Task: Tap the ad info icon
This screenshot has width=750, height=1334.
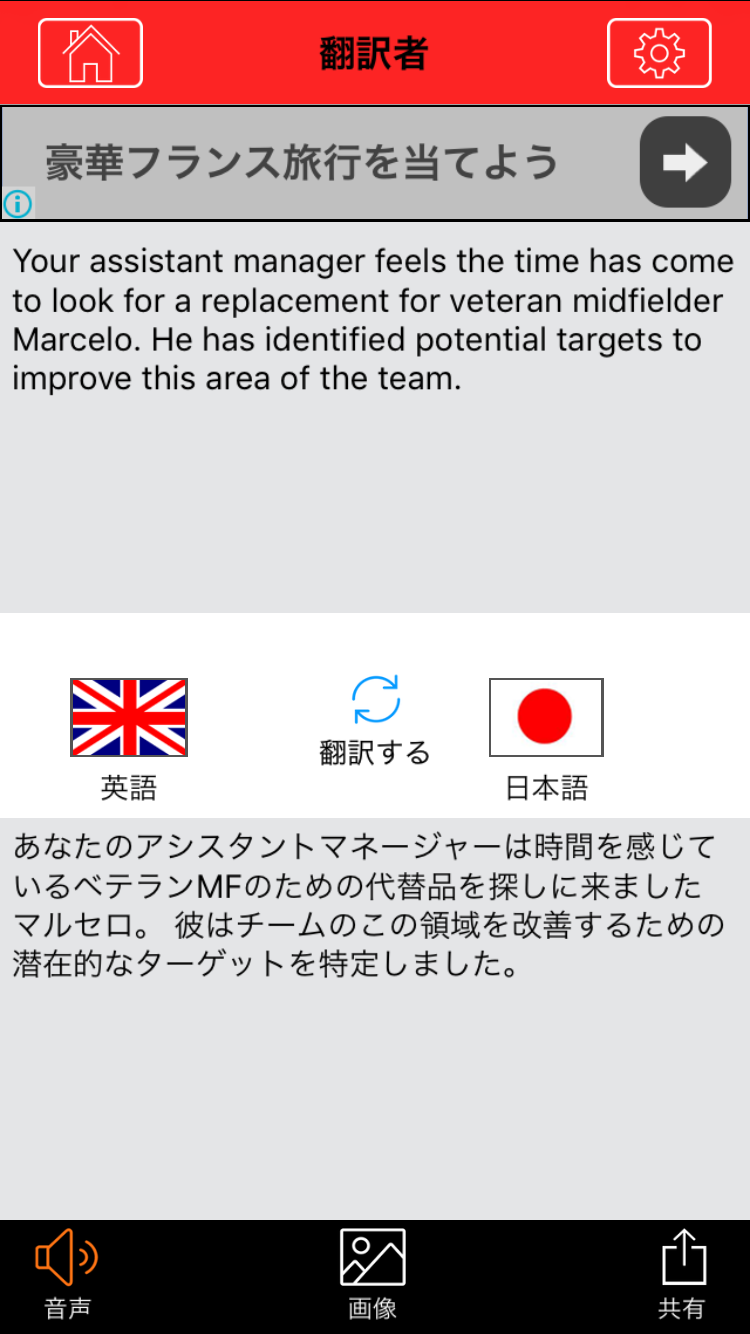Action: [18, 204]
